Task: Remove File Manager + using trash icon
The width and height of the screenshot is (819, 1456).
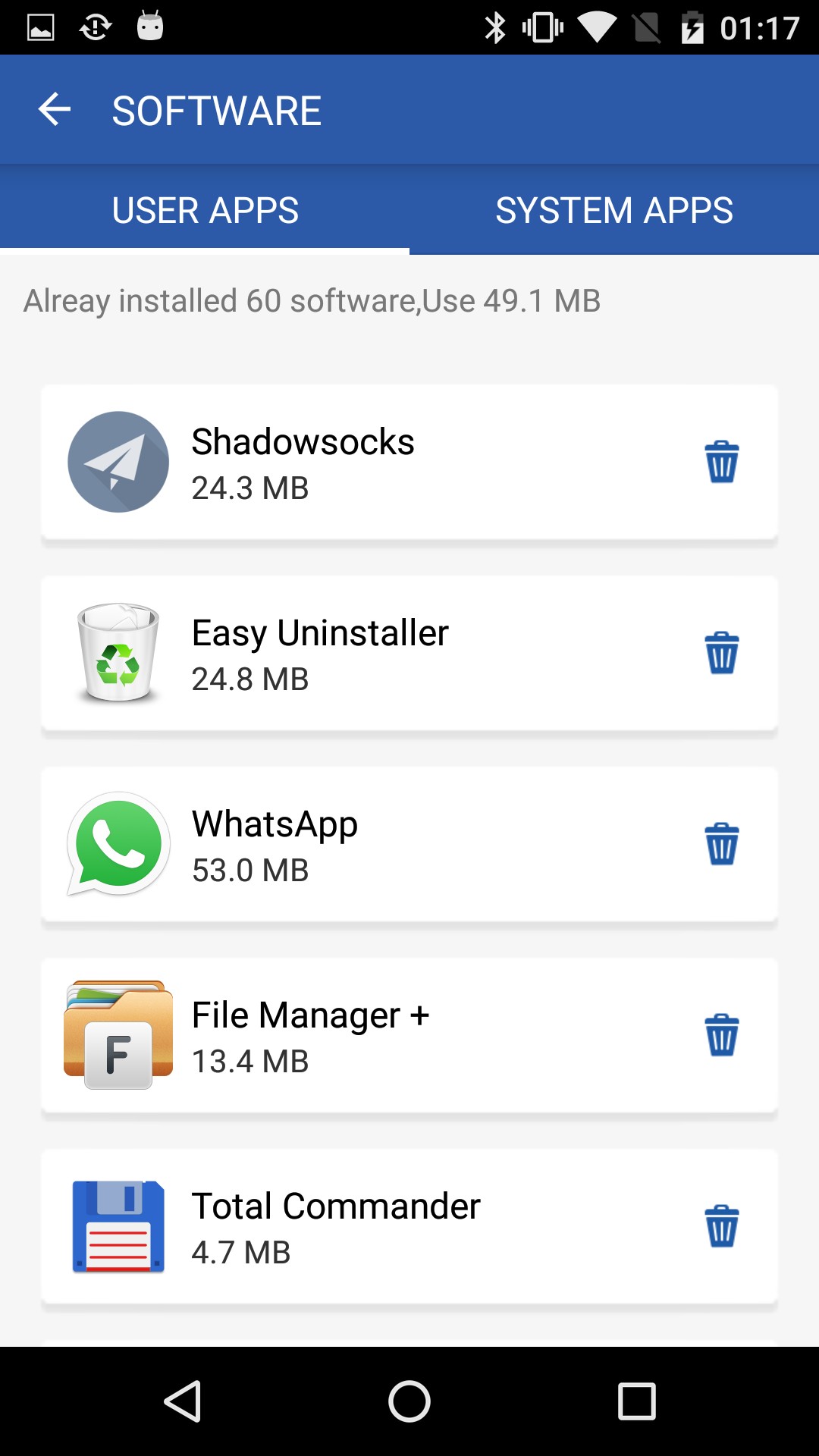Action: (722, 1035)
